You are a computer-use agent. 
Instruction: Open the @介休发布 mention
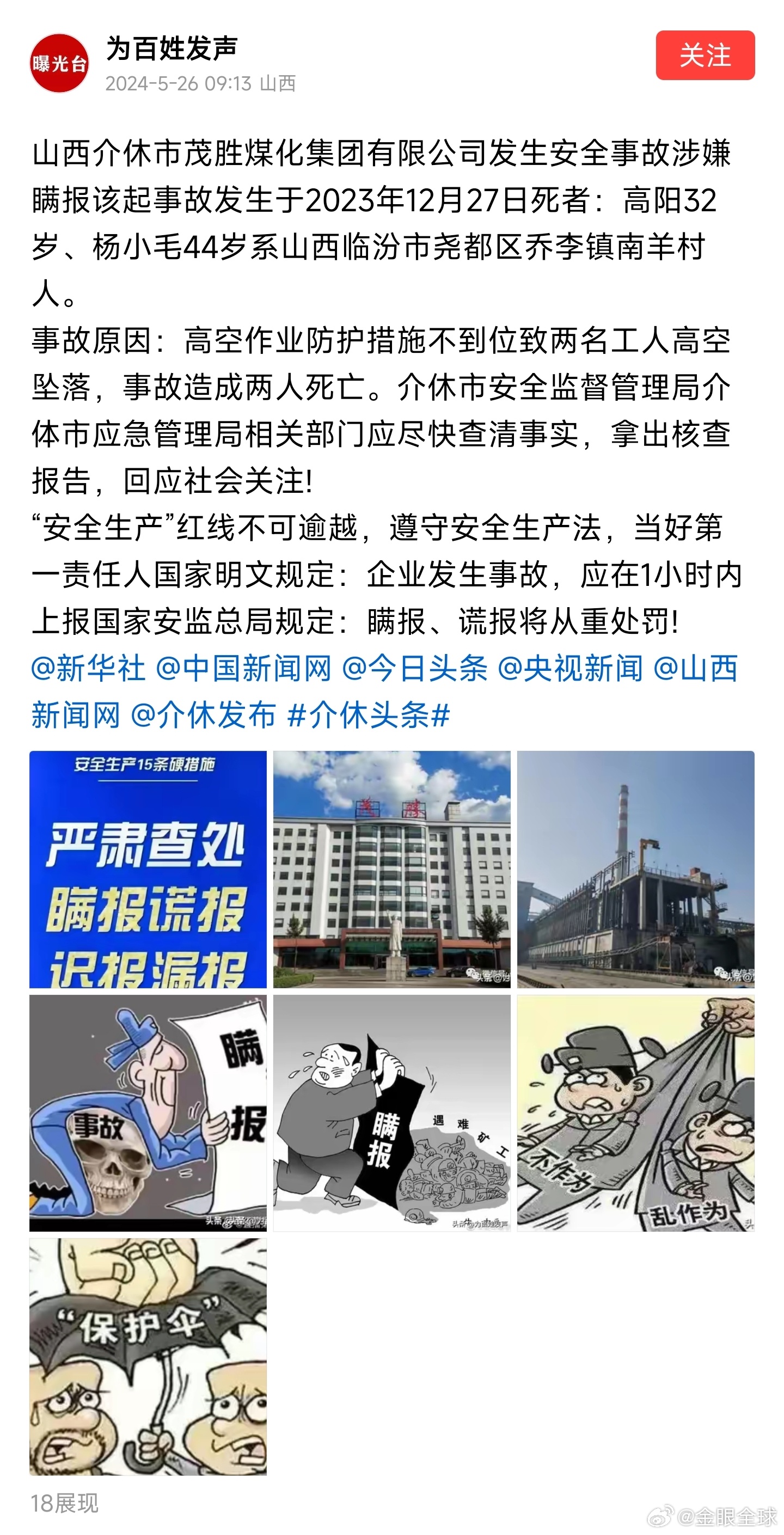click(203, 714)
